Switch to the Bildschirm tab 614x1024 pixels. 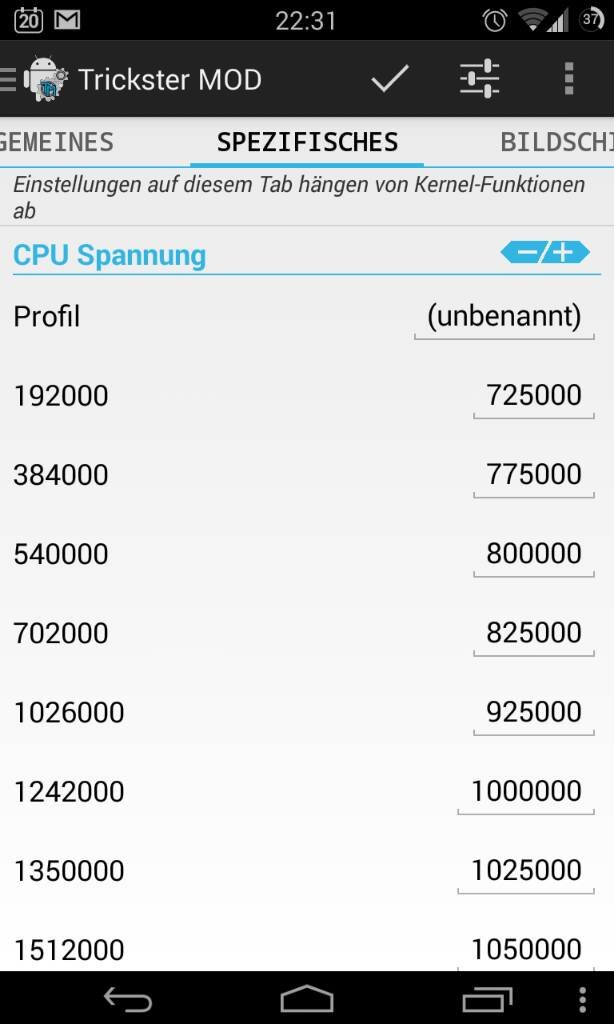point(557,142)
